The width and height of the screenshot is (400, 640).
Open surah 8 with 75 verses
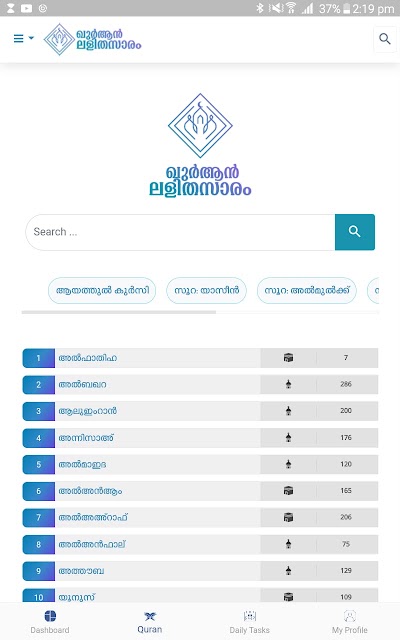tap(200, 544)
